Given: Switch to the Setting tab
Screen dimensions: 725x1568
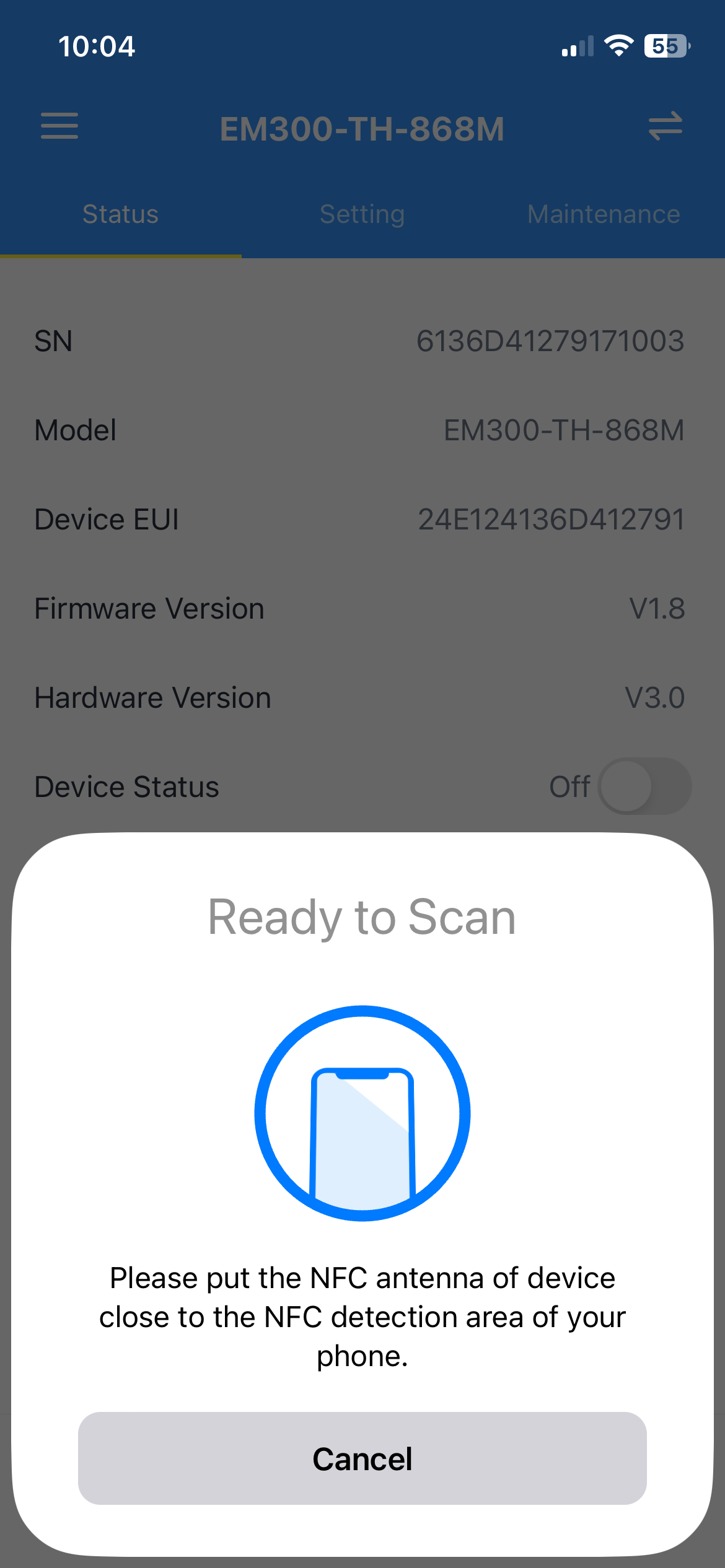Looking at the screenshot, I should pos(362,214).
